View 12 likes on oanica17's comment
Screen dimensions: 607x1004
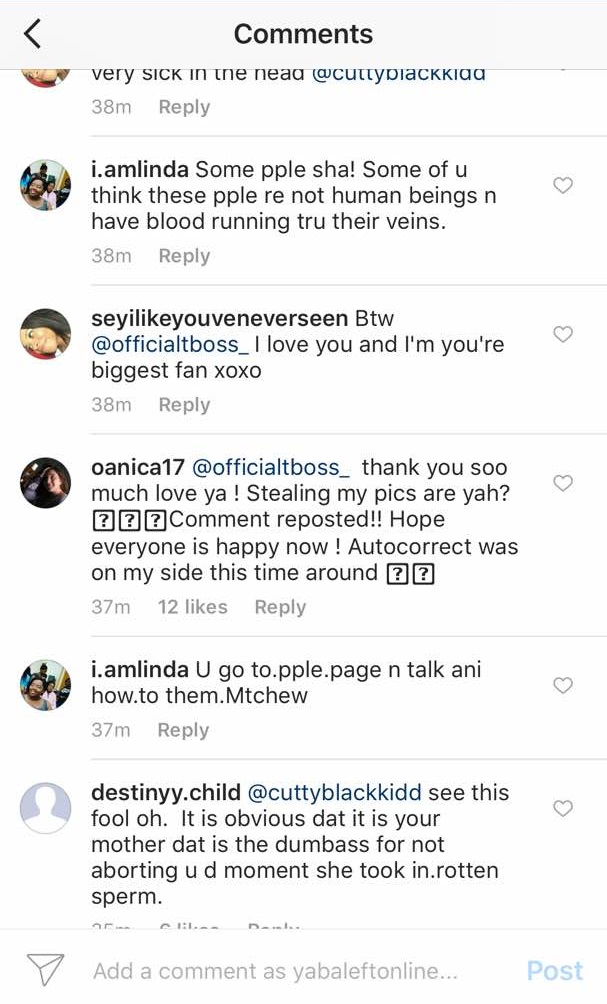click(192, 607)
